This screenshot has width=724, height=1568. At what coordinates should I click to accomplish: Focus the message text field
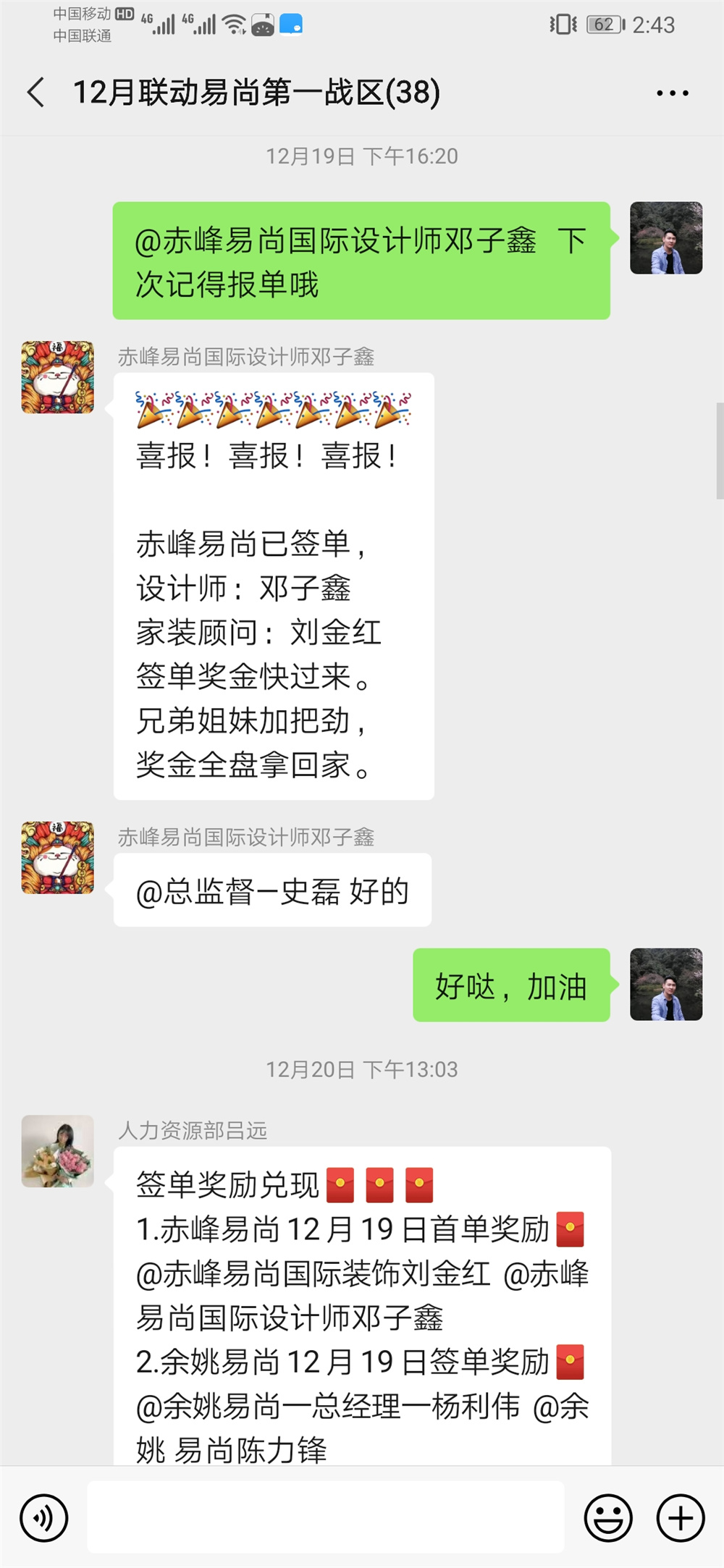click(326, 1517)
